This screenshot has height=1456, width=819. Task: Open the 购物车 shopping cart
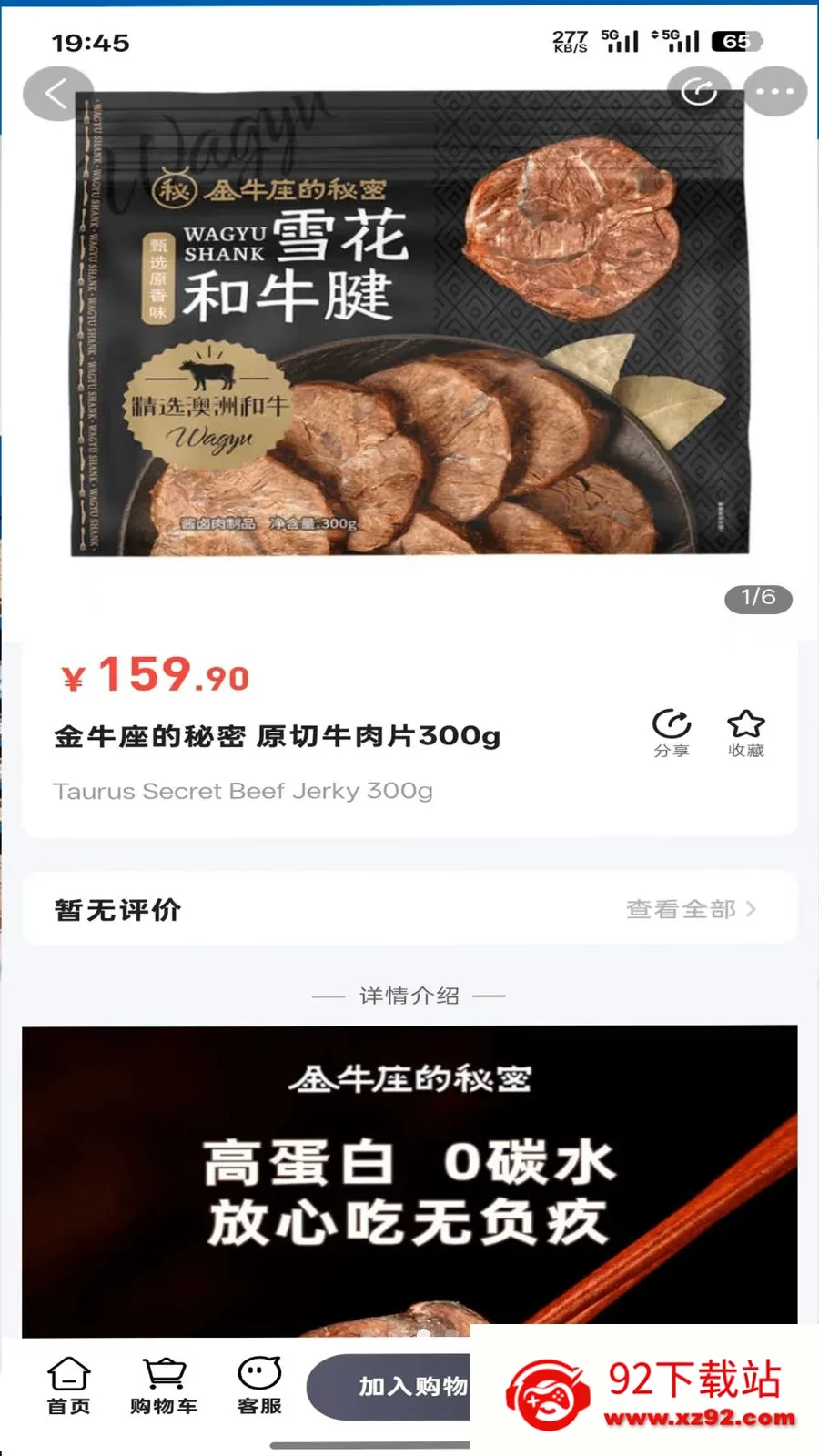(x=164, y=1386)
